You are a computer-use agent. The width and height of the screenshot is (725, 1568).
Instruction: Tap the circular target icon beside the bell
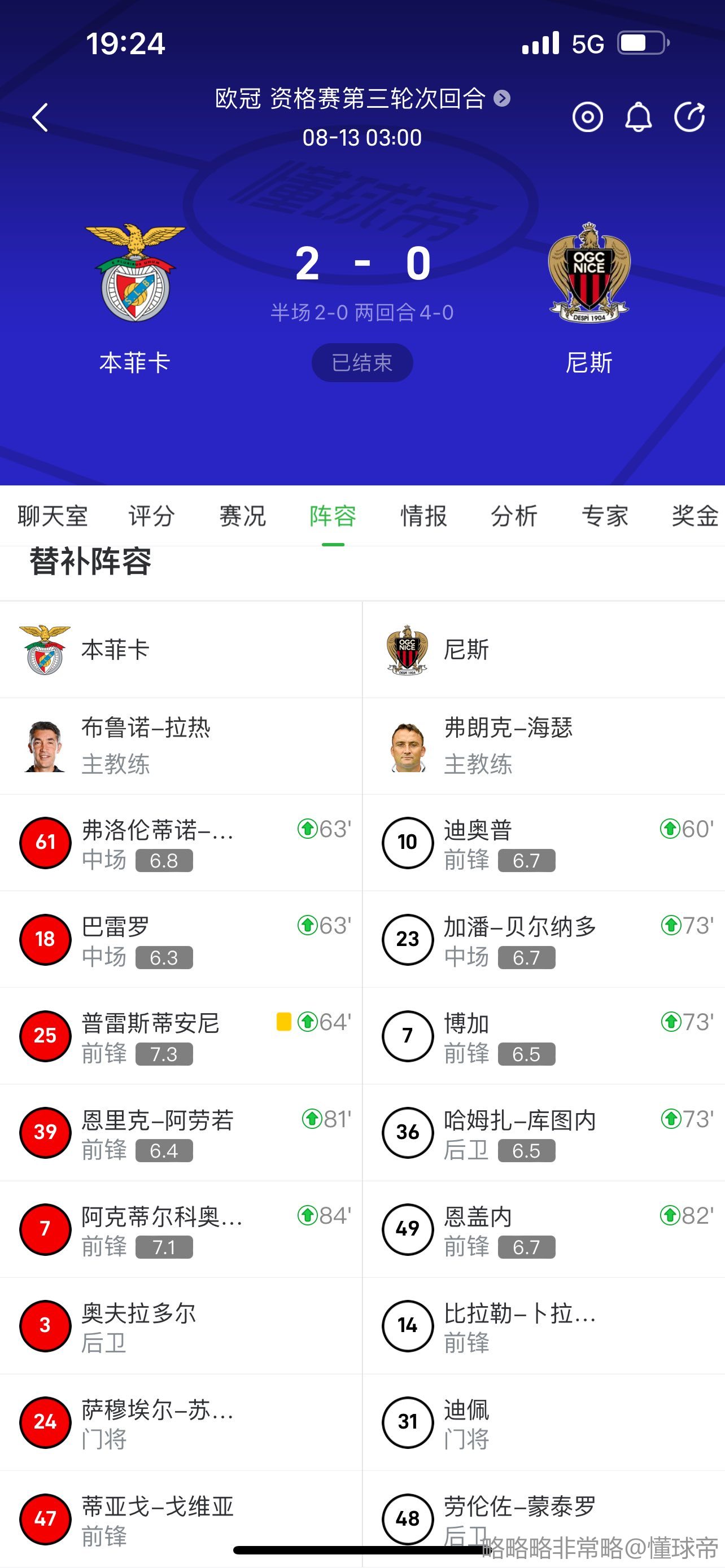coord(588,117)
